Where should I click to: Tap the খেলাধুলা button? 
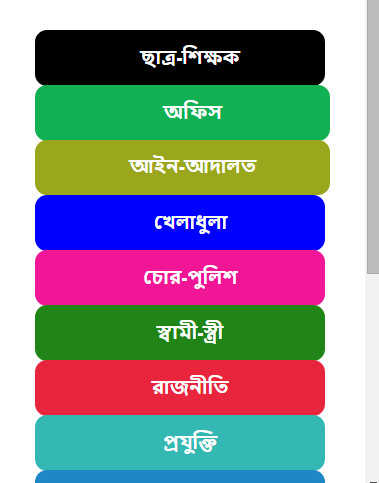[180, 223]
